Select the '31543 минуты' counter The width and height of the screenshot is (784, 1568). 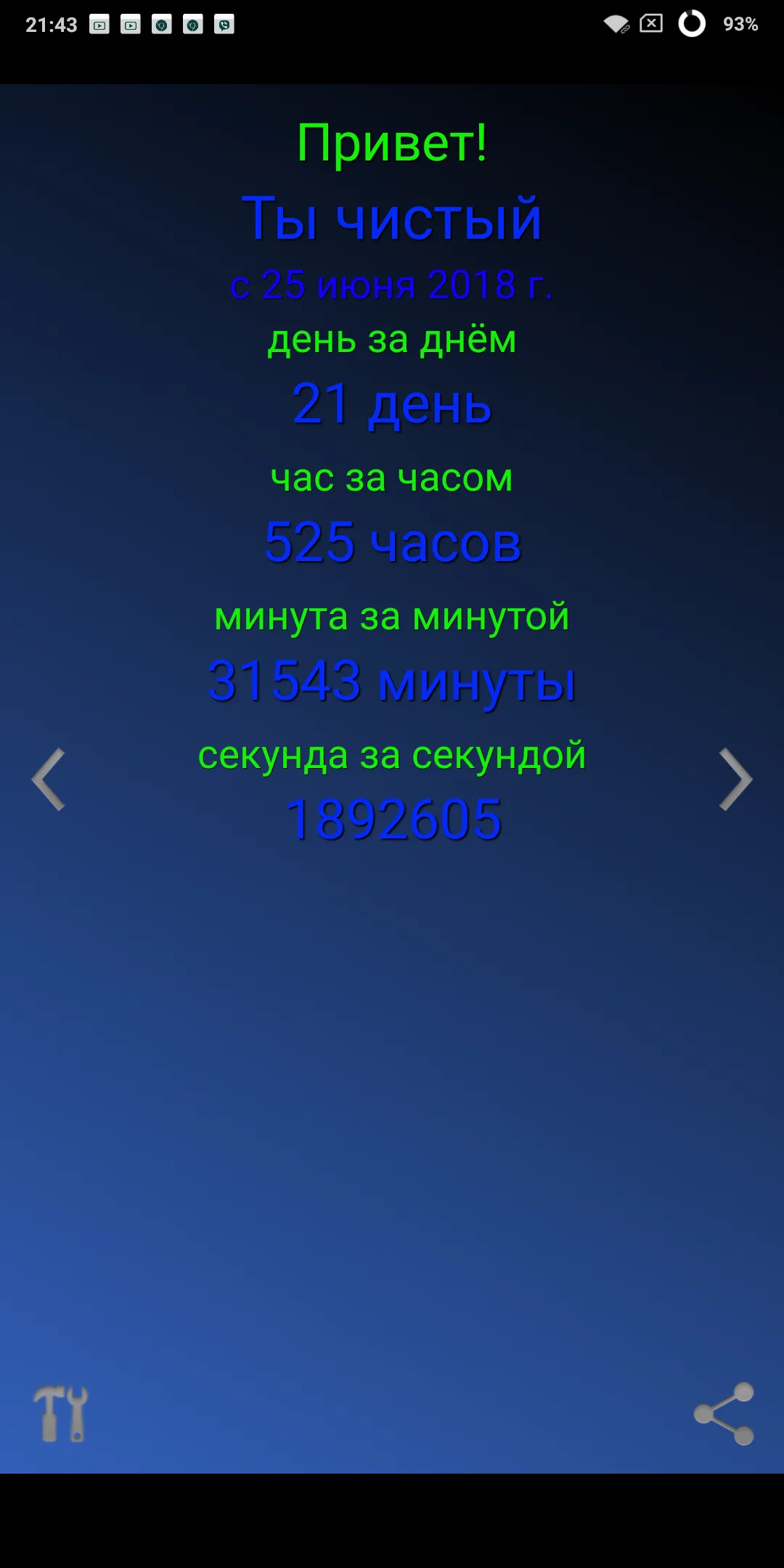(392, 682)
